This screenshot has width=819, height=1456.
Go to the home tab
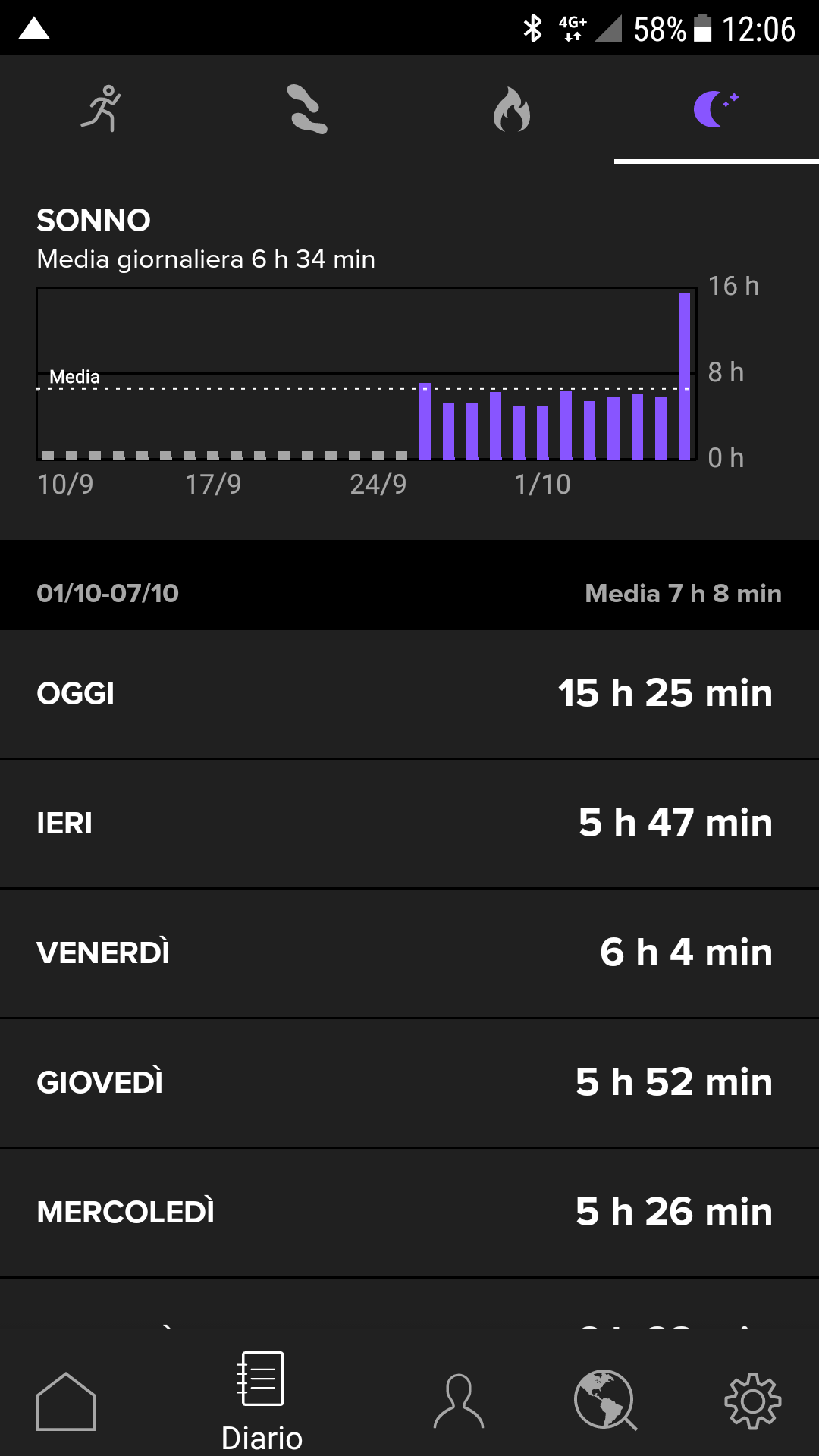[66, 1401]
